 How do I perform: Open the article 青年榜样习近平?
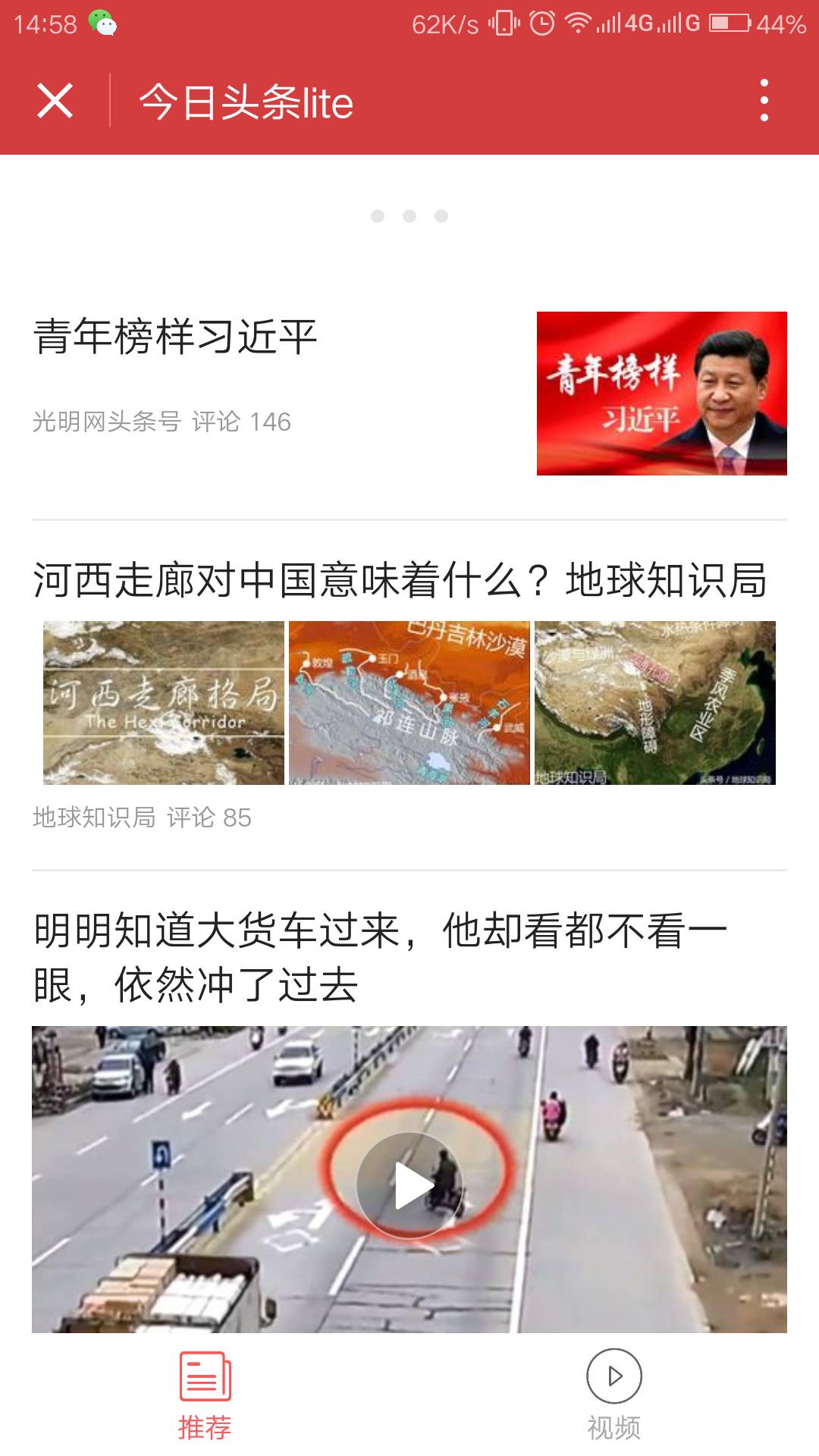coord(175,337)
